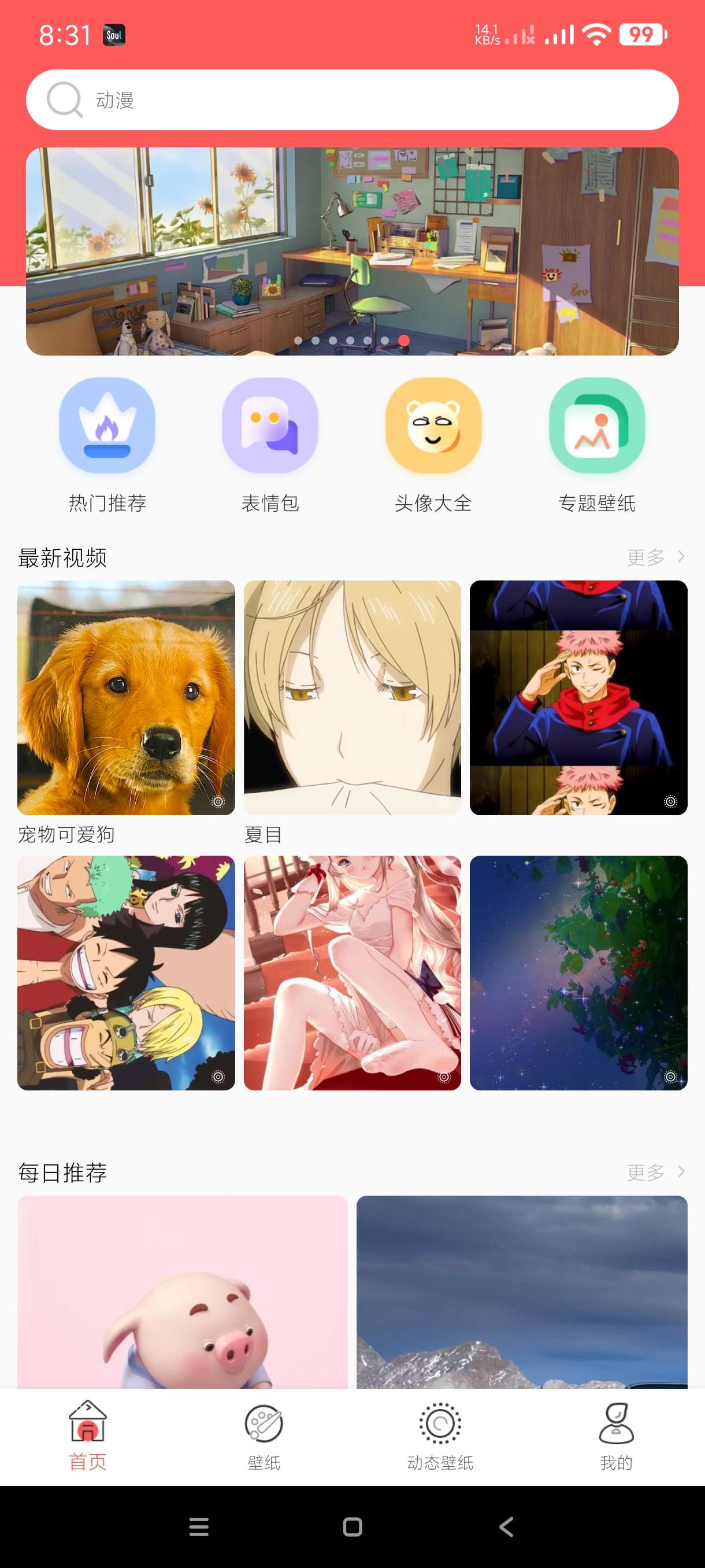Tap the 动漫 search box
This screenshot has height=1568, width=705.
pos(352,100)
